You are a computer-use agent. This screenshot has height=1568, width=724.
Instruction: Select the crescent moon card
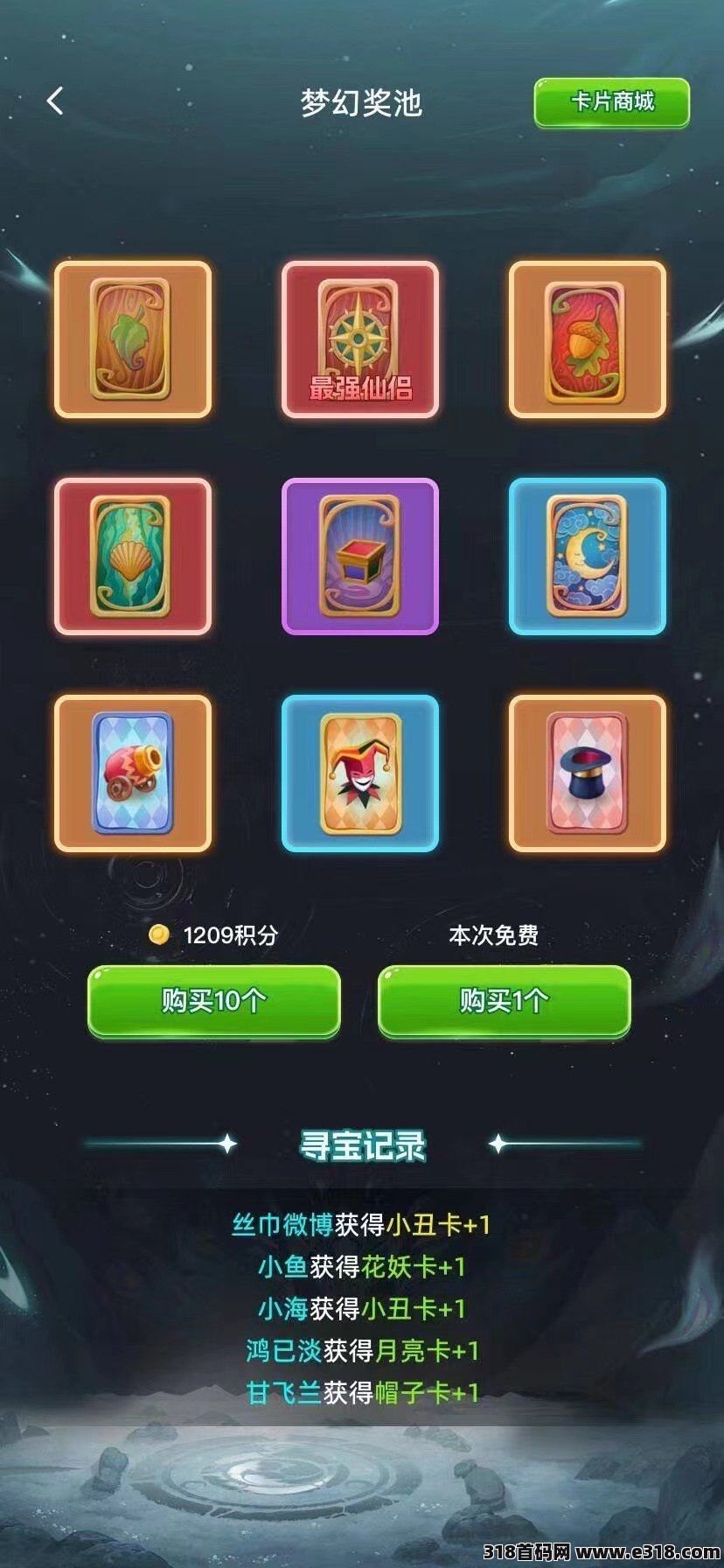point(588,556)
